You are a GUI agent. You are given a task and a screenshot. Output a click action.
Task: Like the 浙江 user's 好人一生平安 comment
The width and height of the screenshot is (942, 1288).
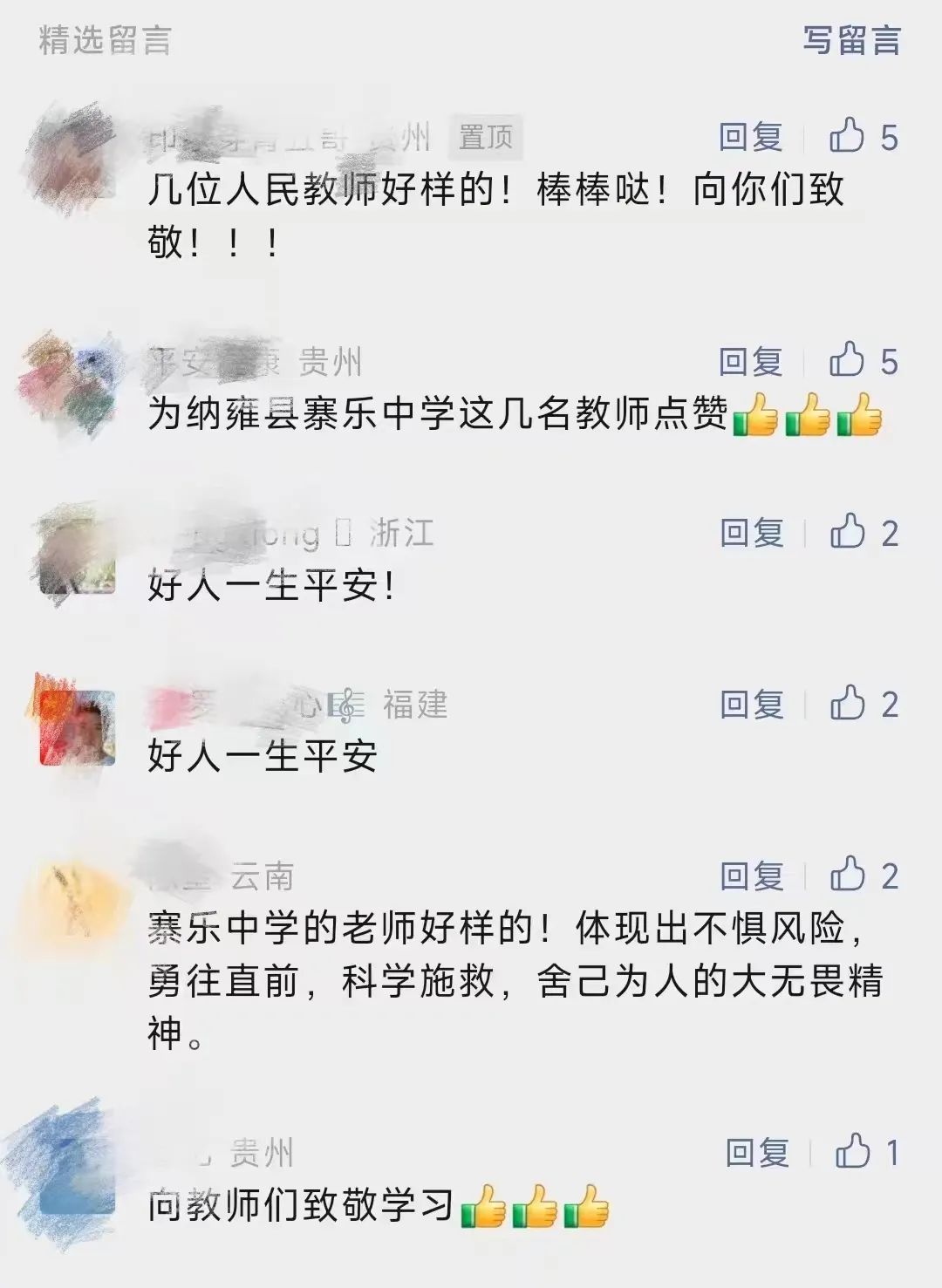pyautogui.click(x=849, y=533)
